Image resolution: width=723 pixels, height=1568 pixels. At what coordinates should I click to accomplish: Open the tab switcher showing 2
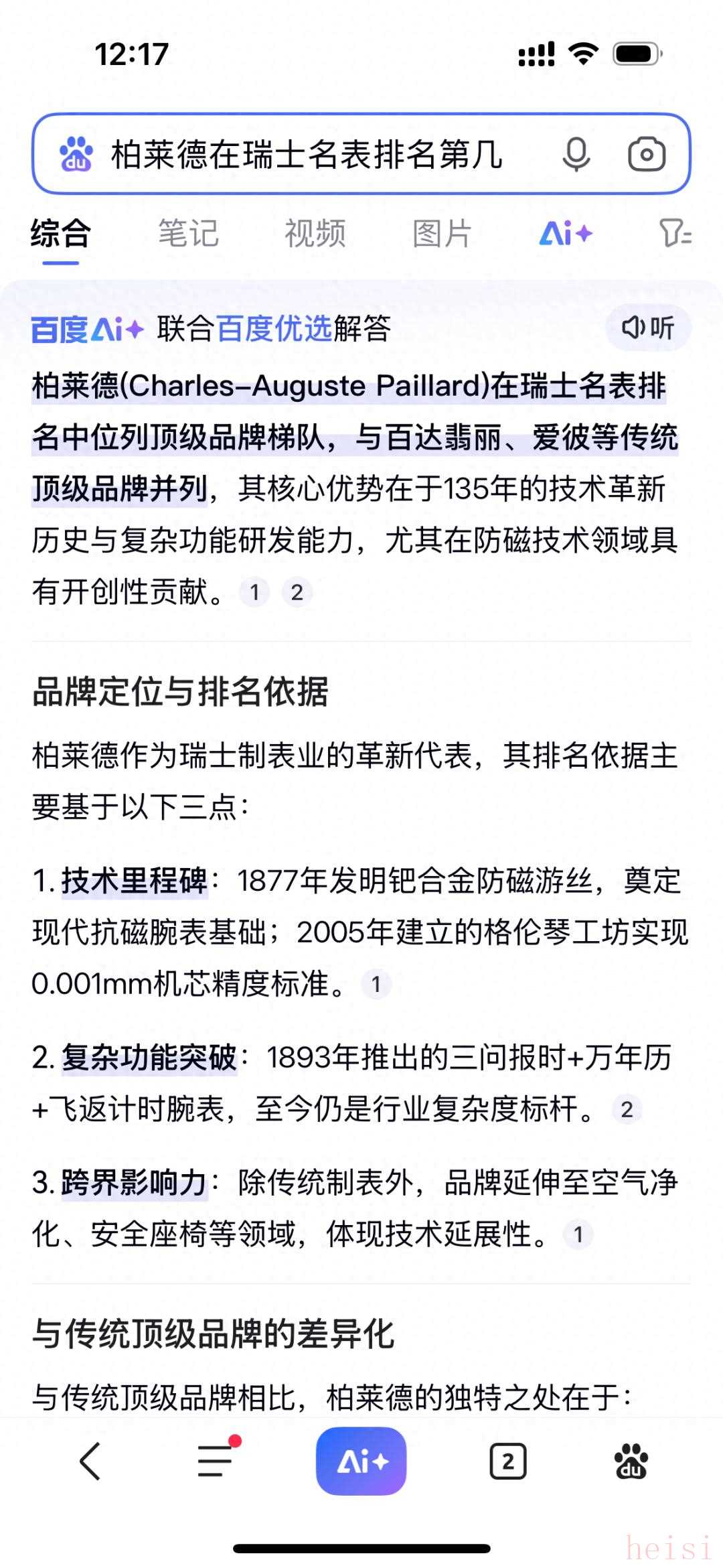508,1461
